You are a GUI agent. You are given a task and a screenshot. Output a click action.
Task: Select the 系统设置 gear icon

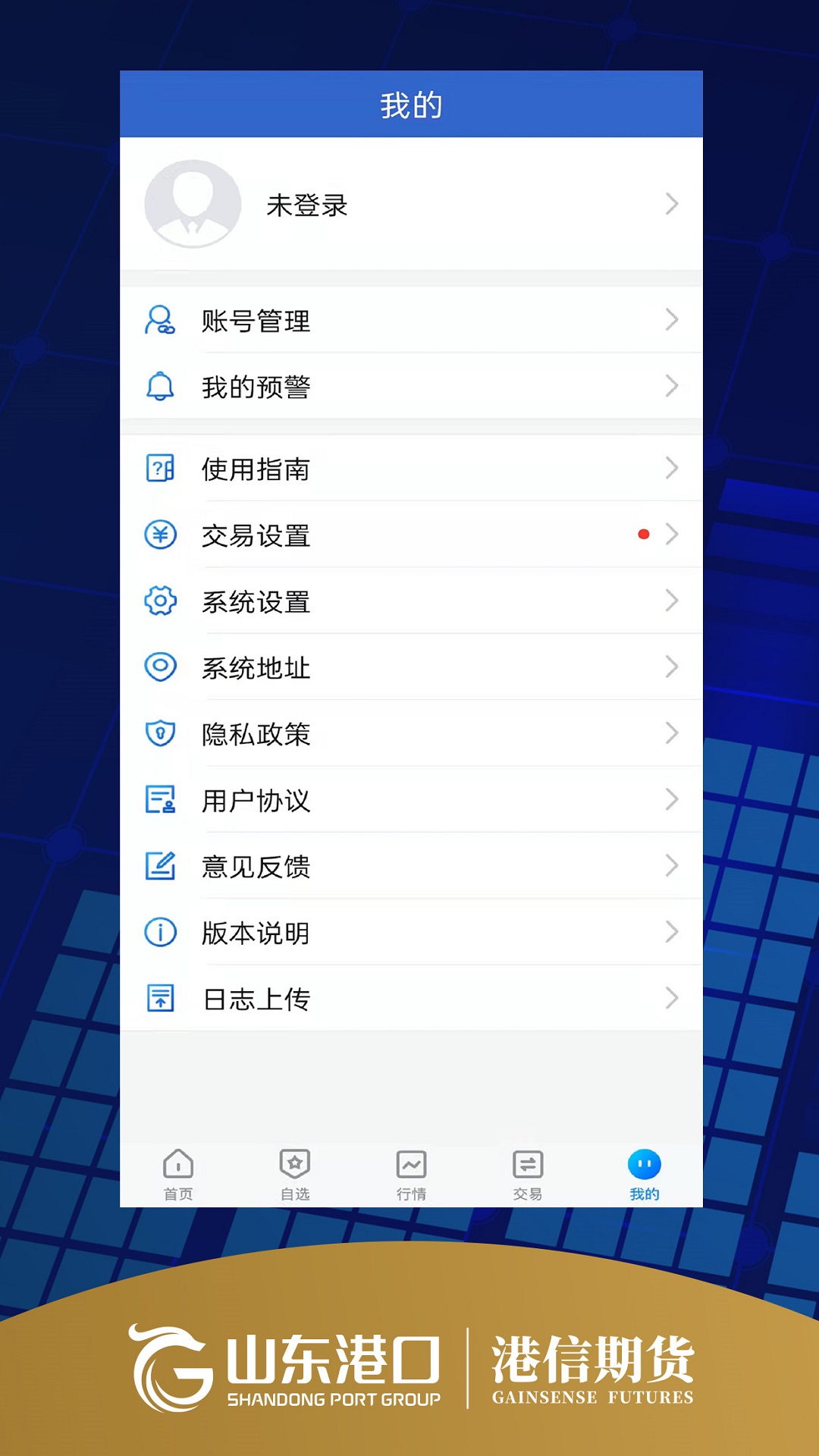coord(160,601)
